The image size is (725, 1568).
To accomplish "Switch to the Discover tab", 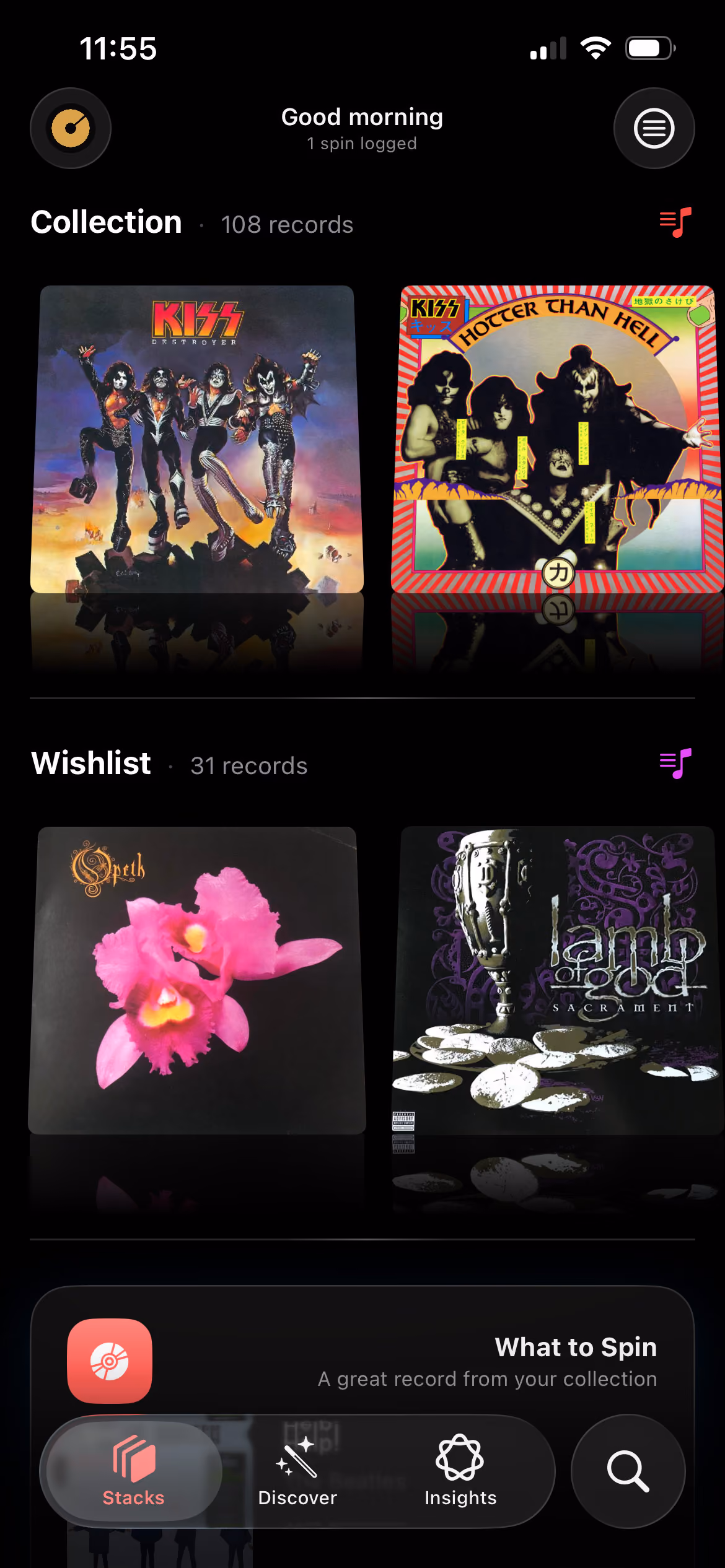I will [x=297, y=1471].
